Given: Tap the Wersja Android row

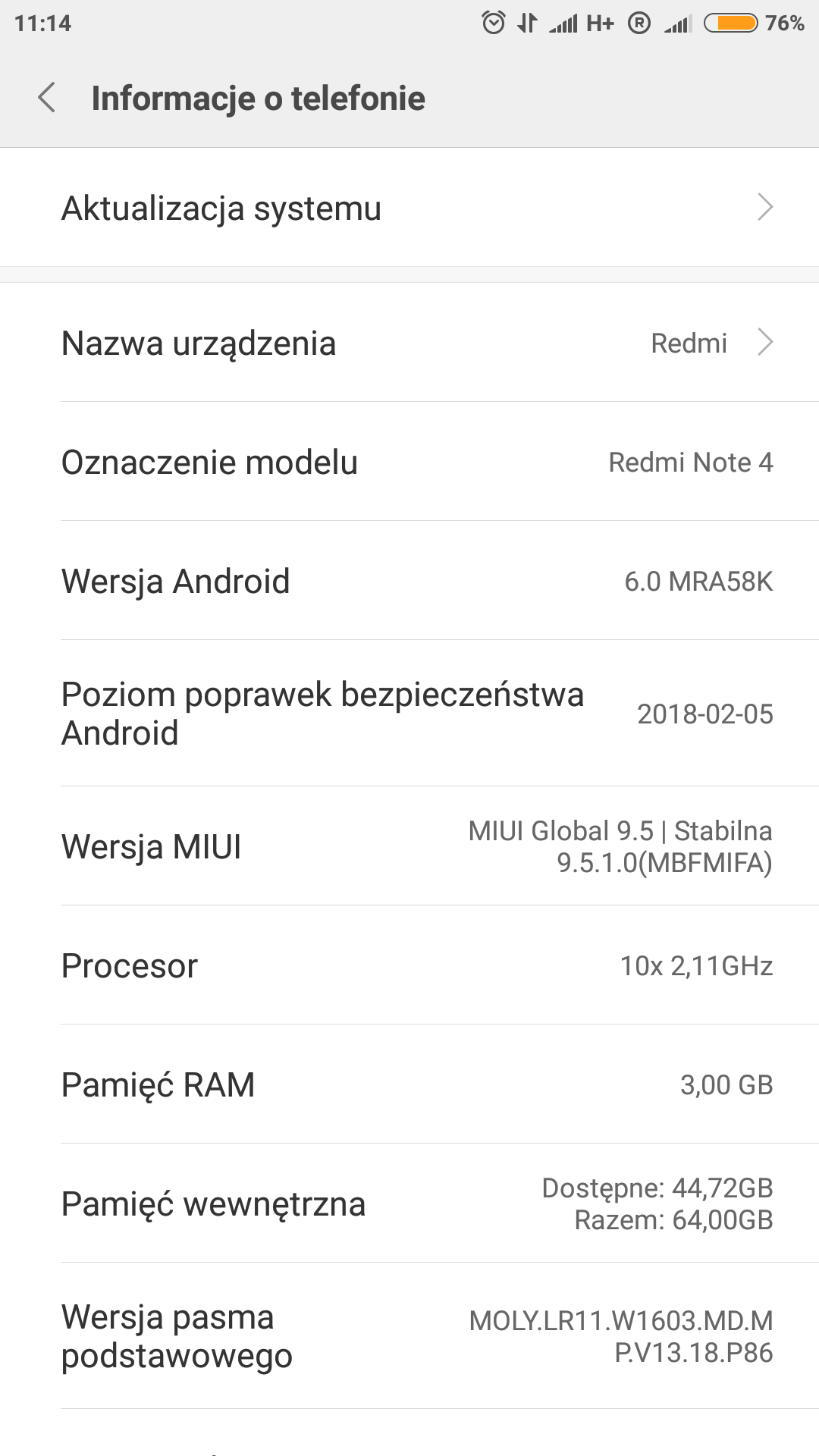Looking at the screenshot, I should (x=409, y=581).
